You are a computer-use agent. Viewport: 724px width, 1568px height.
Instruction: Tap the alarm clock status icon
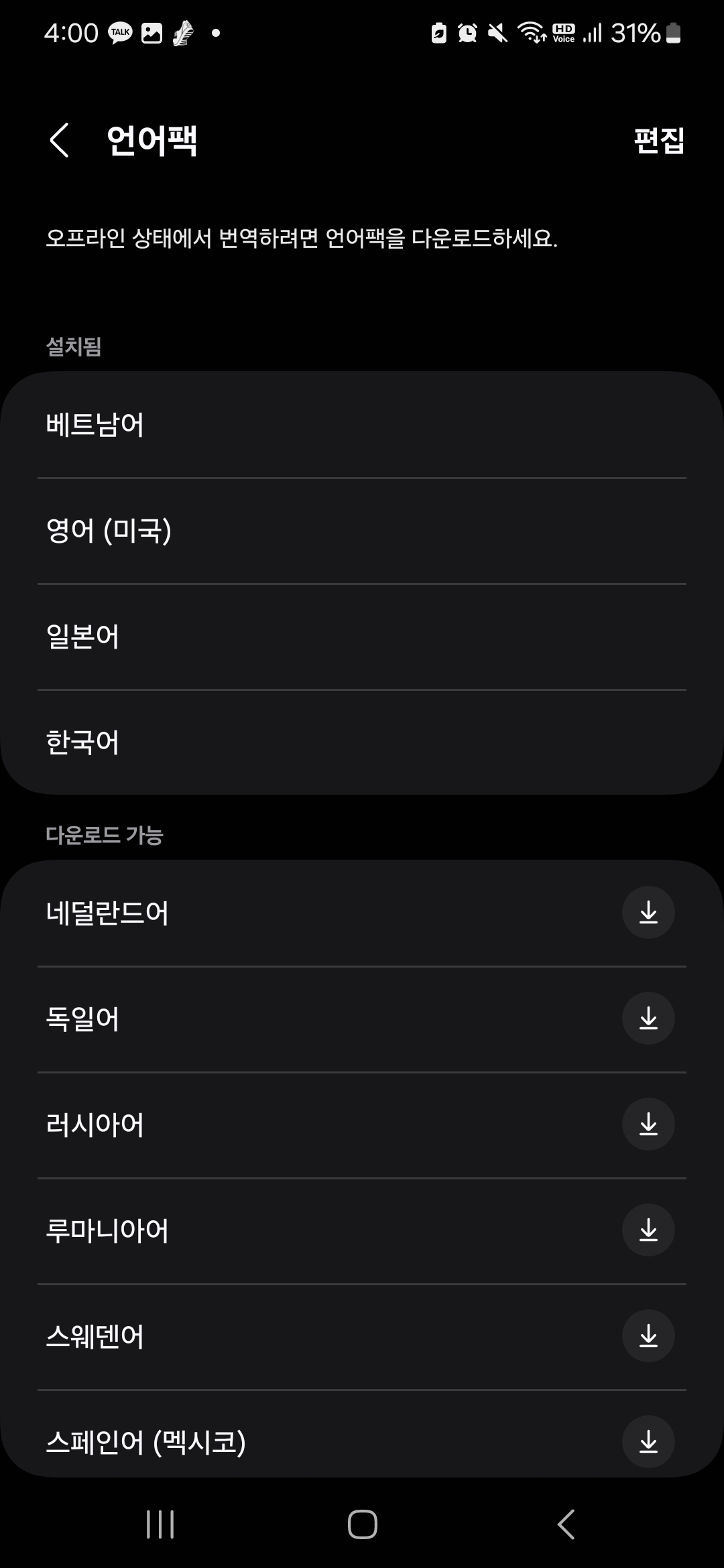point(467,32)
